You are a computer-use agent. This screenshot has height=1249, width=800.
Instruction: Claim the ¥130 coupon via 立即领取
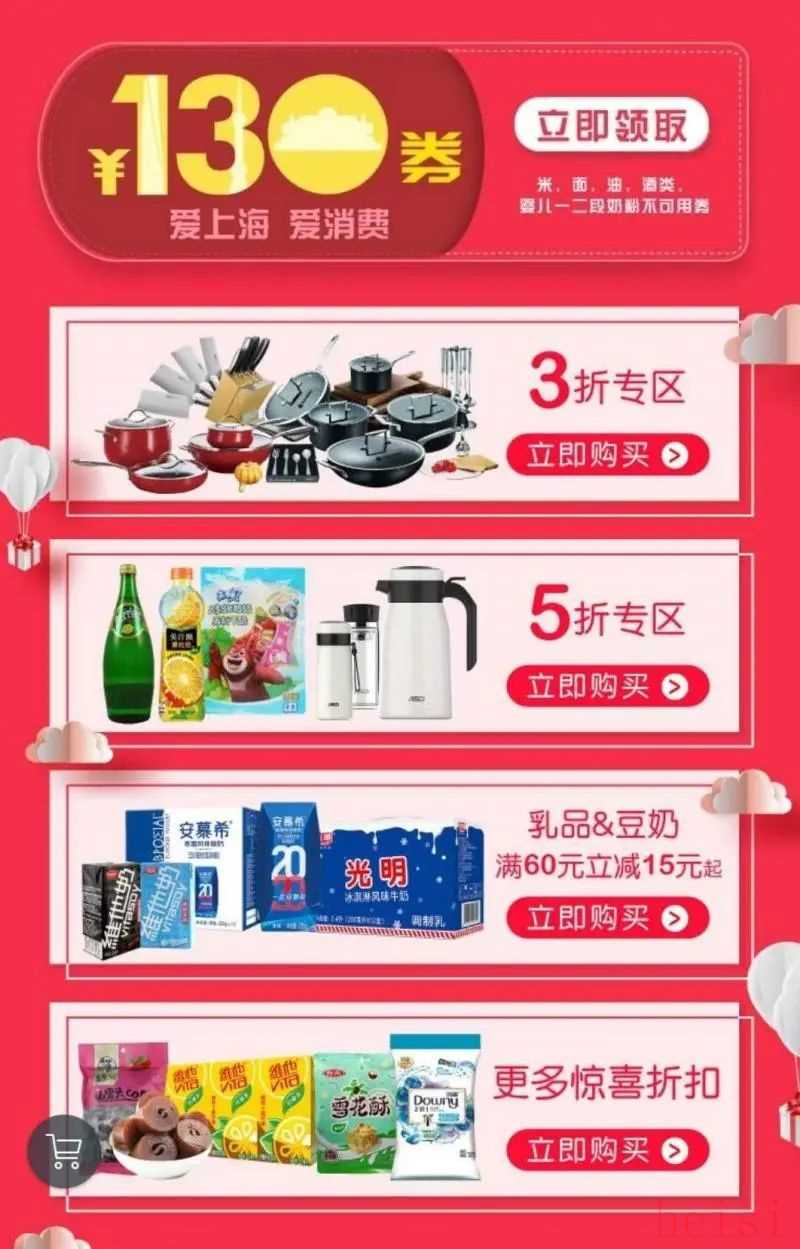click(x=611, y=127)
